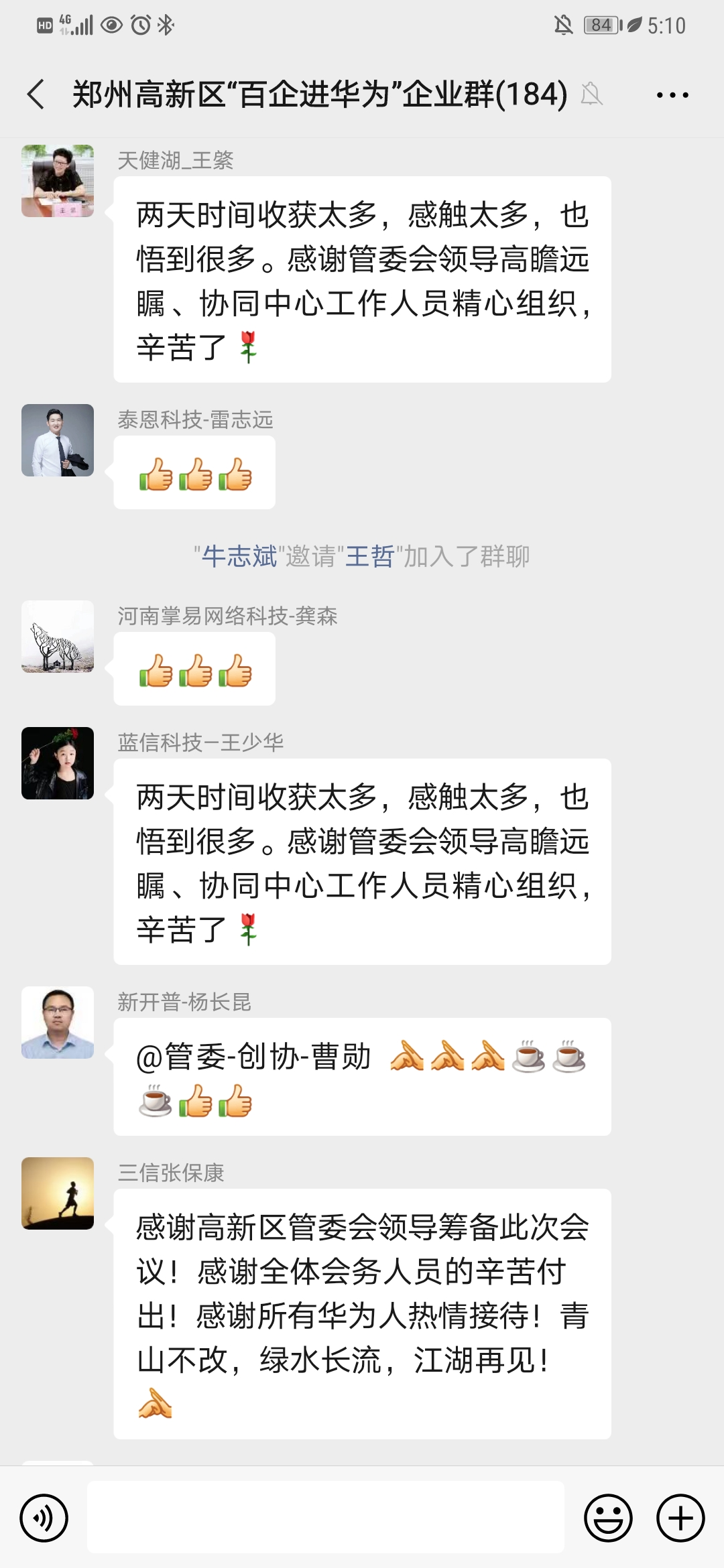
Task: Switch to voice message input
Action: click(44, 1518)
